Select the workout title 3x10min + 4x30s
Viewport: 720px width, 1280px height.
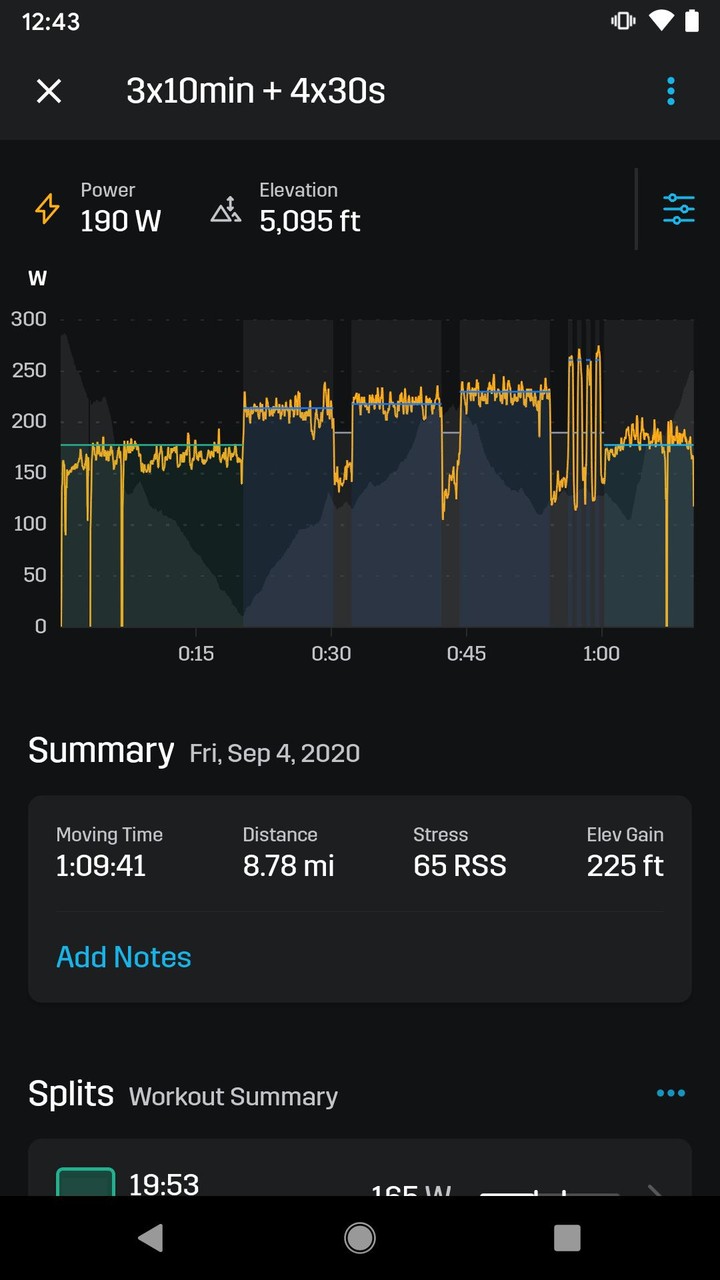(x=256, y=90)
